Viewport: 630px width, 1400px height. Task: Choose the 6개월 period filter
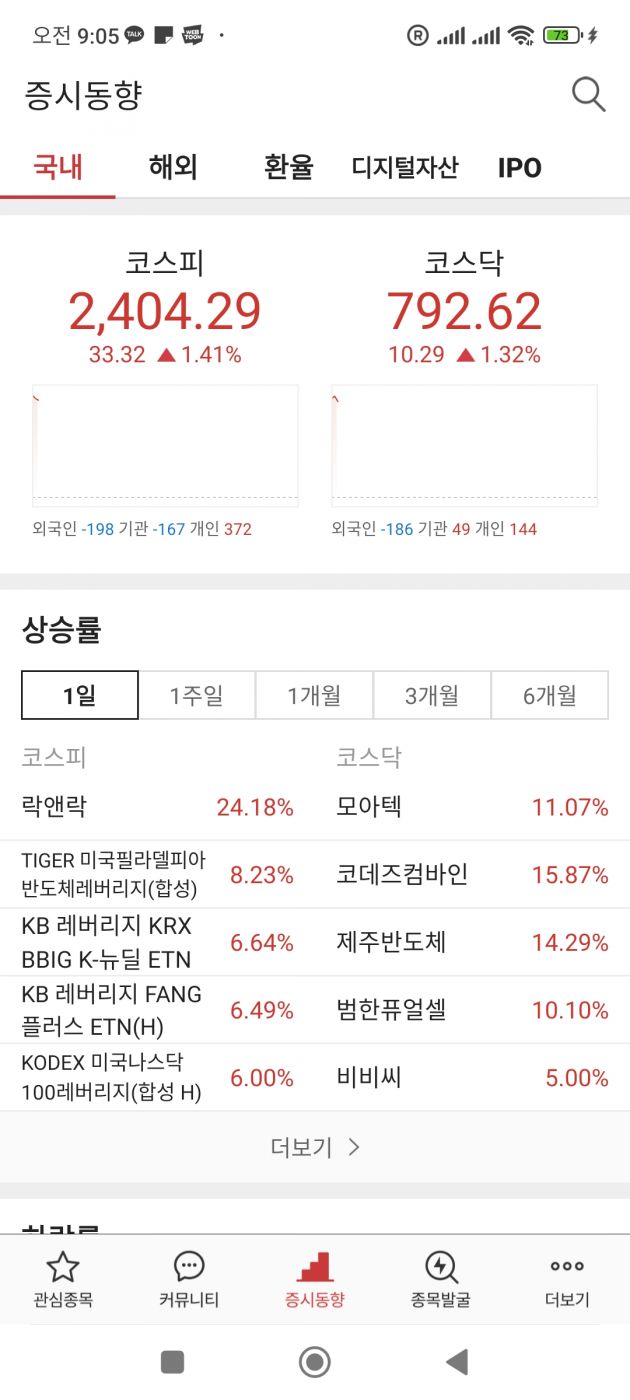click(549, 695)
